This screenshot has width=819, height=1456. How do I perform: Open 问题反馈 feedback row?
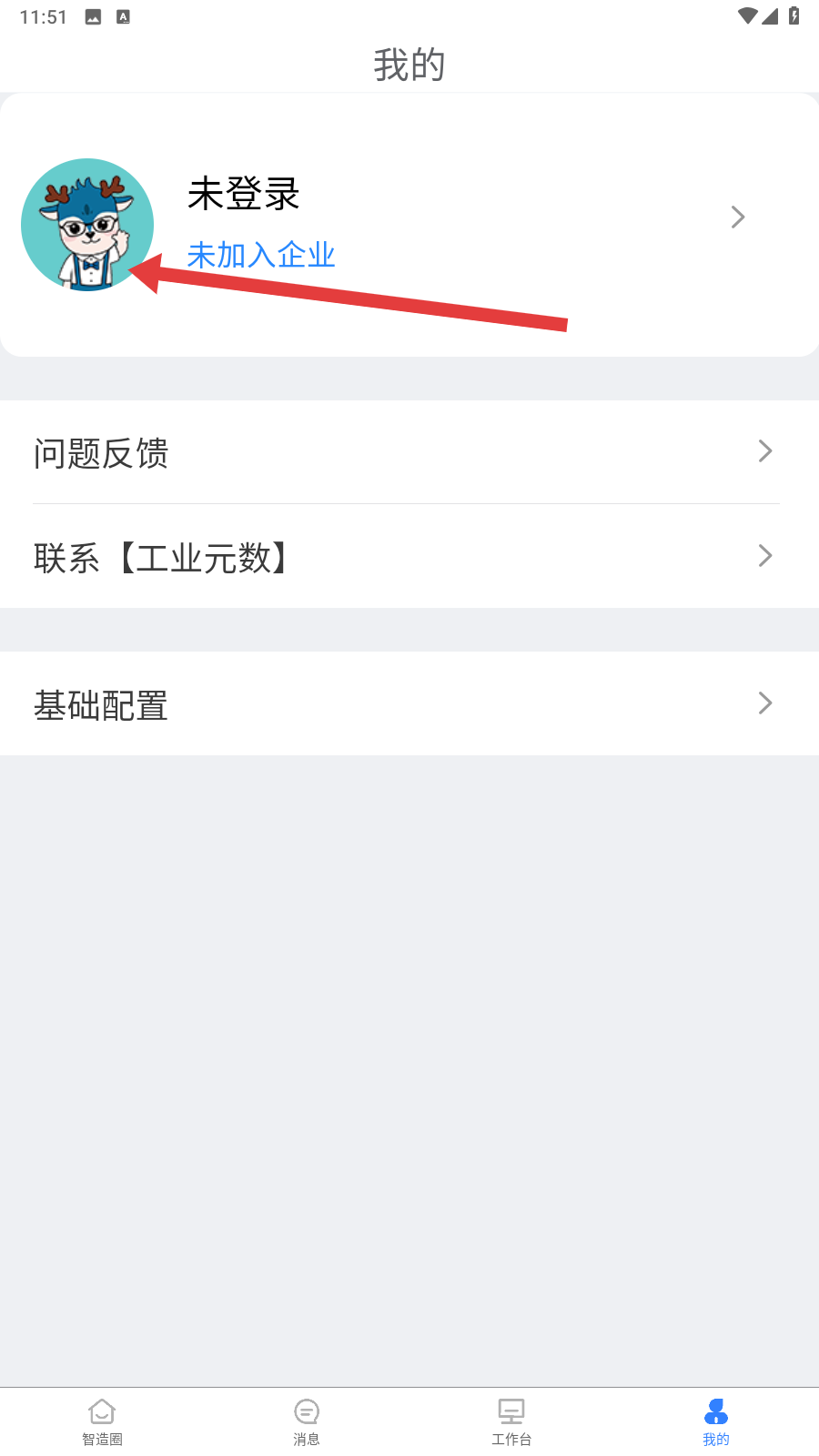[x=409, y=452]
